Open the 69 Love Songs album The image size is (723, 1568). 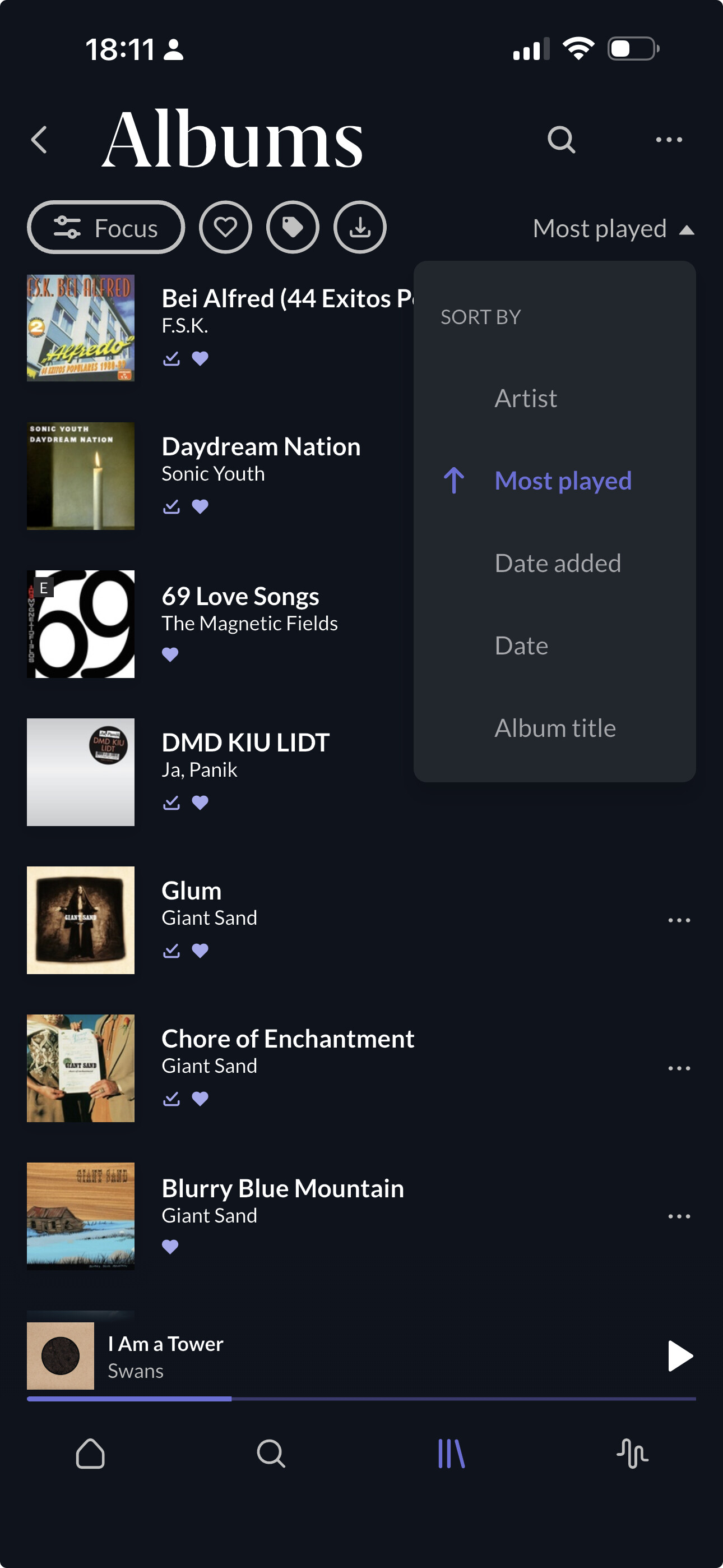pyautogui.click(x=240, y=597)
